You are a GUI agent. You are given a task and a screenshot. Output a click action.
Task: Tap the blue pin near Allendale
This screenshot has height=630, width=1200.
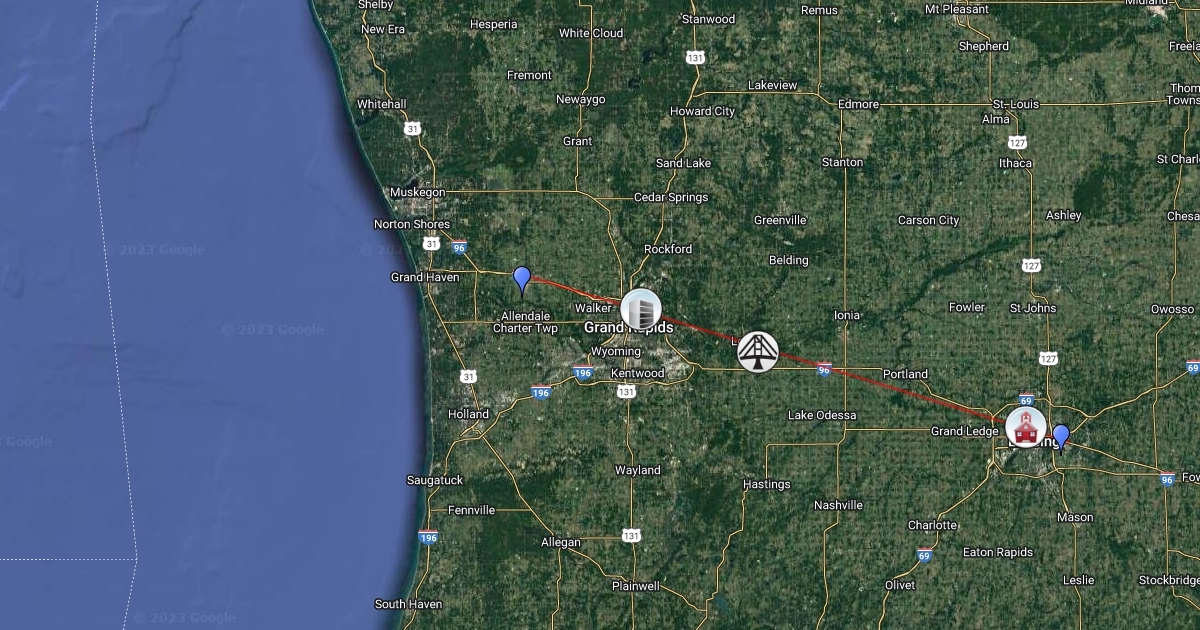pos(522,279)
